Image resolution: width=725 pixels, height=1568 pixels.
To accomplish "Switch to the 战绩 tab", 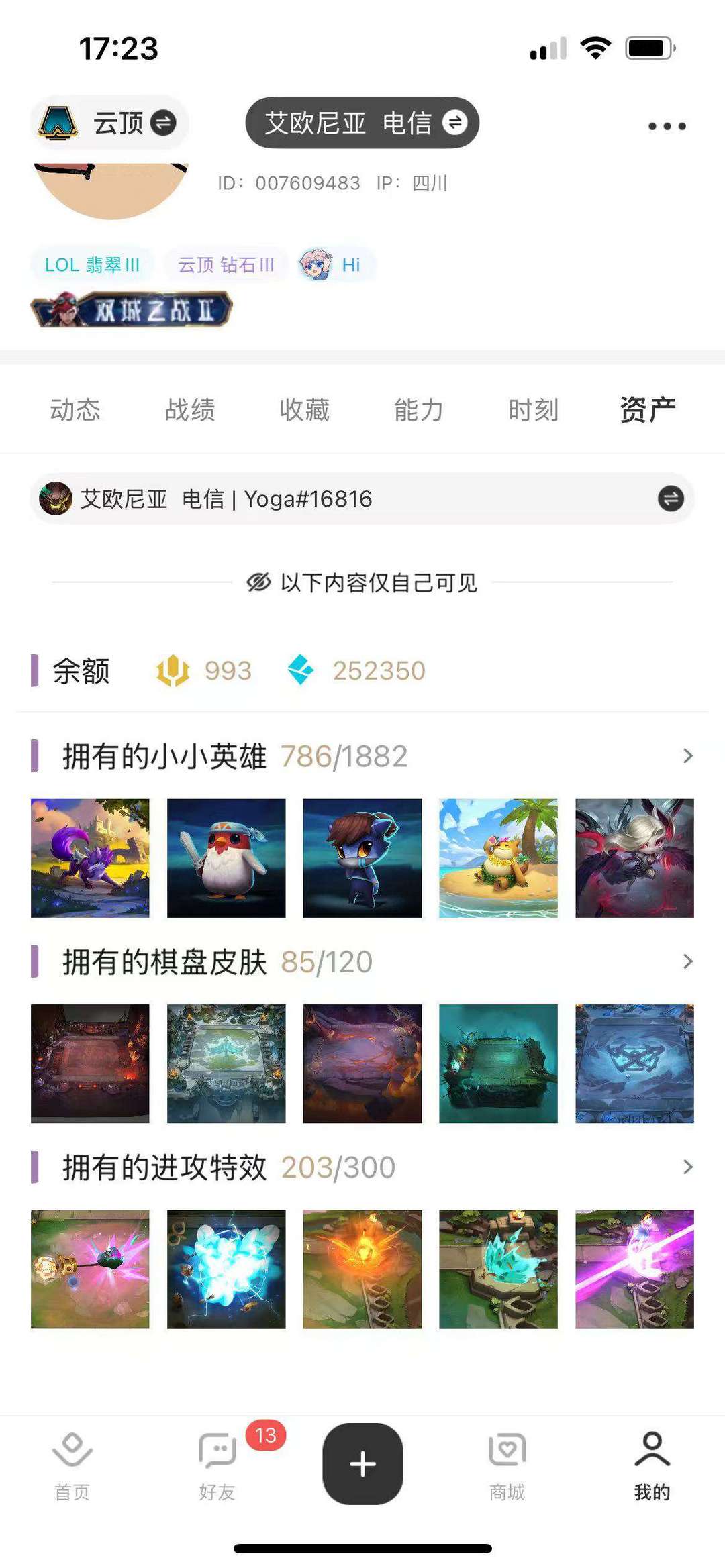I will coord(190,409).
